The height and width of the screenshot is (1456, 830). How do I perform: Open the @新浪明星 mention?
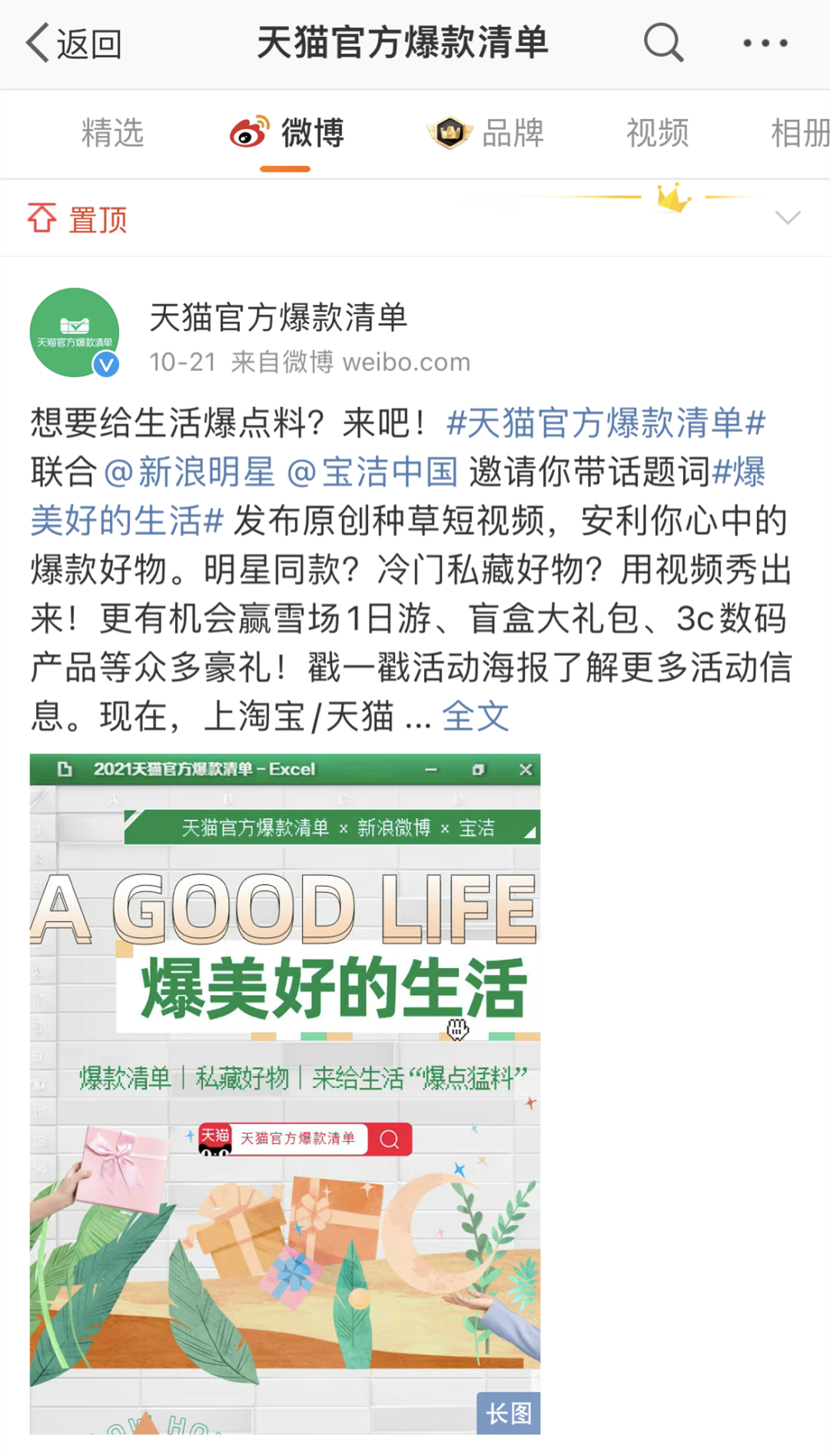click(189, 472)
